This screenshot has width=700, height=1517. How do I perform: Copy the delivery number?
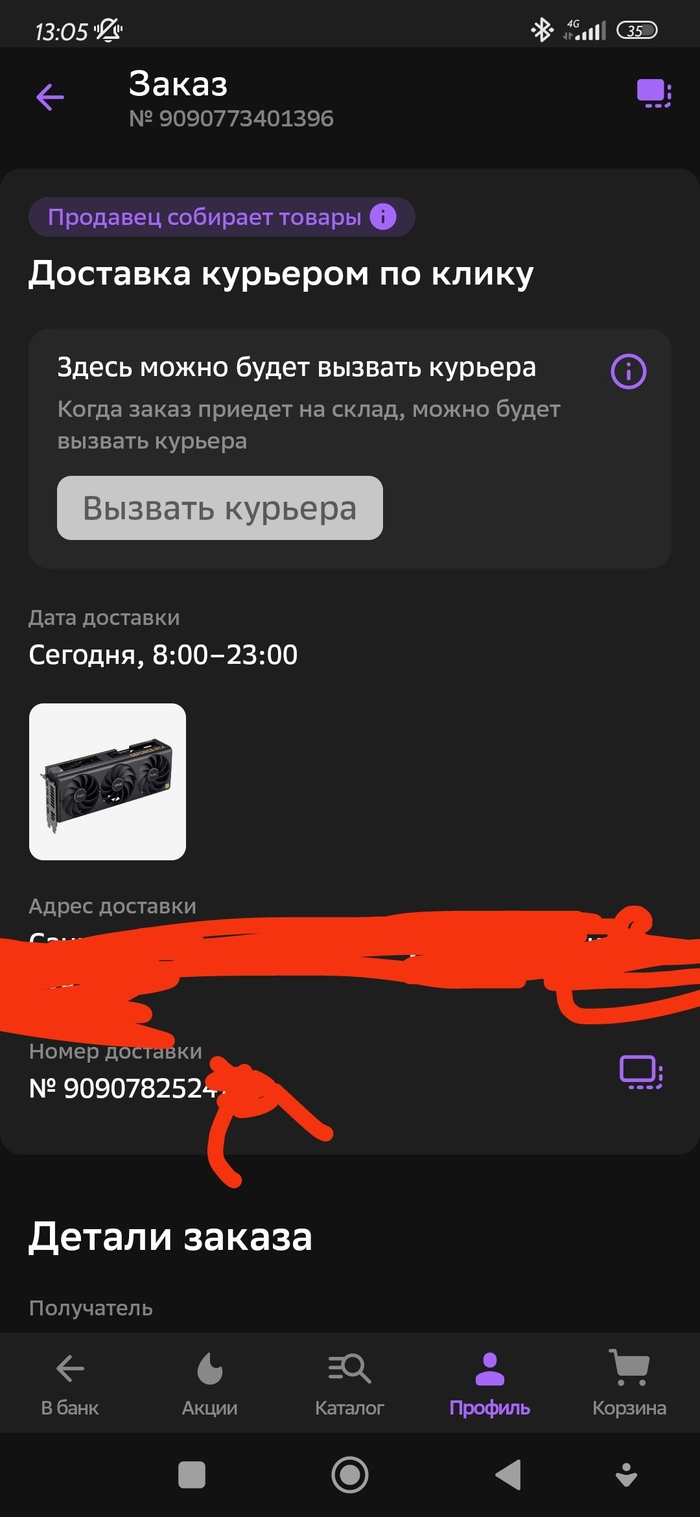[640, 1072]
